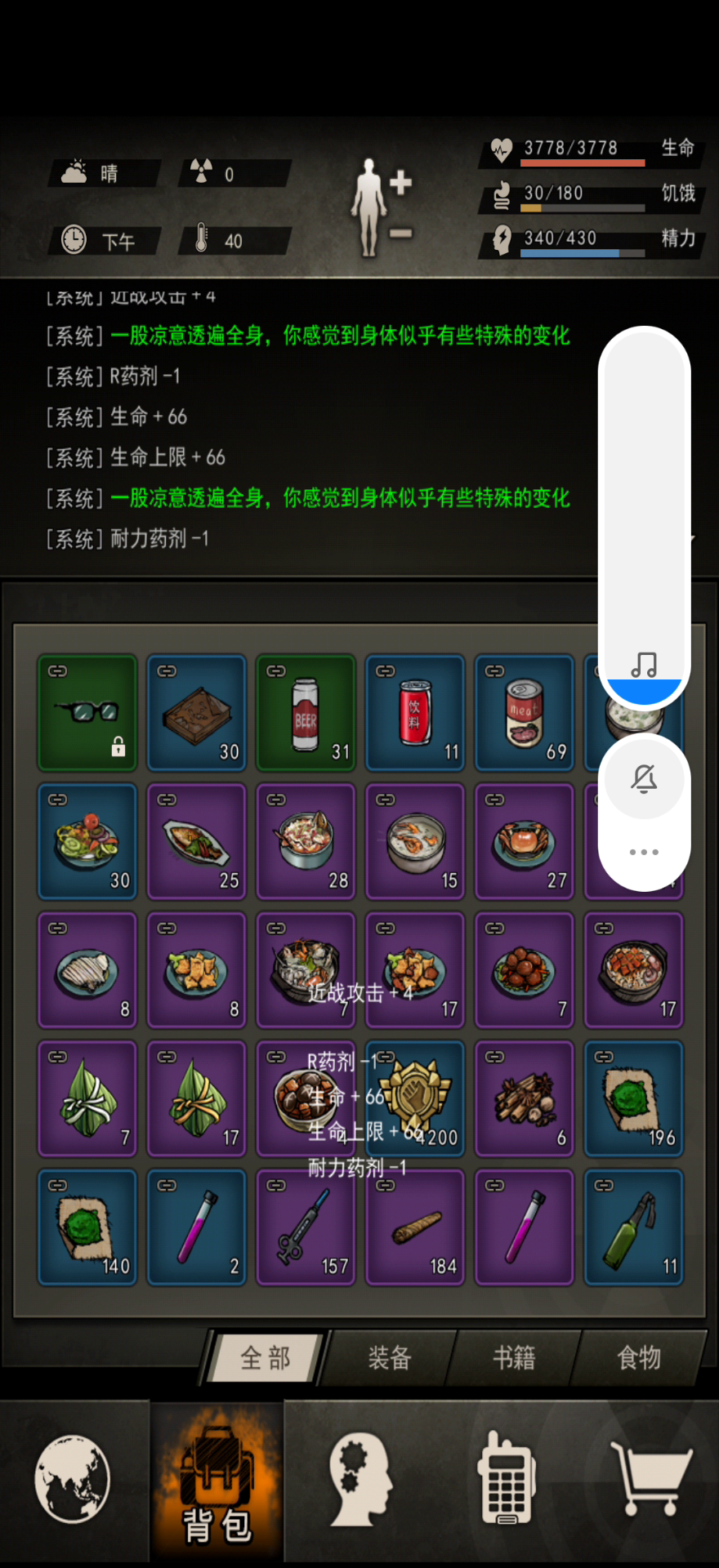Switch to the 全部 filter tab
The width and height of the screenshot is (719, 1568).
coord(266,1358)
